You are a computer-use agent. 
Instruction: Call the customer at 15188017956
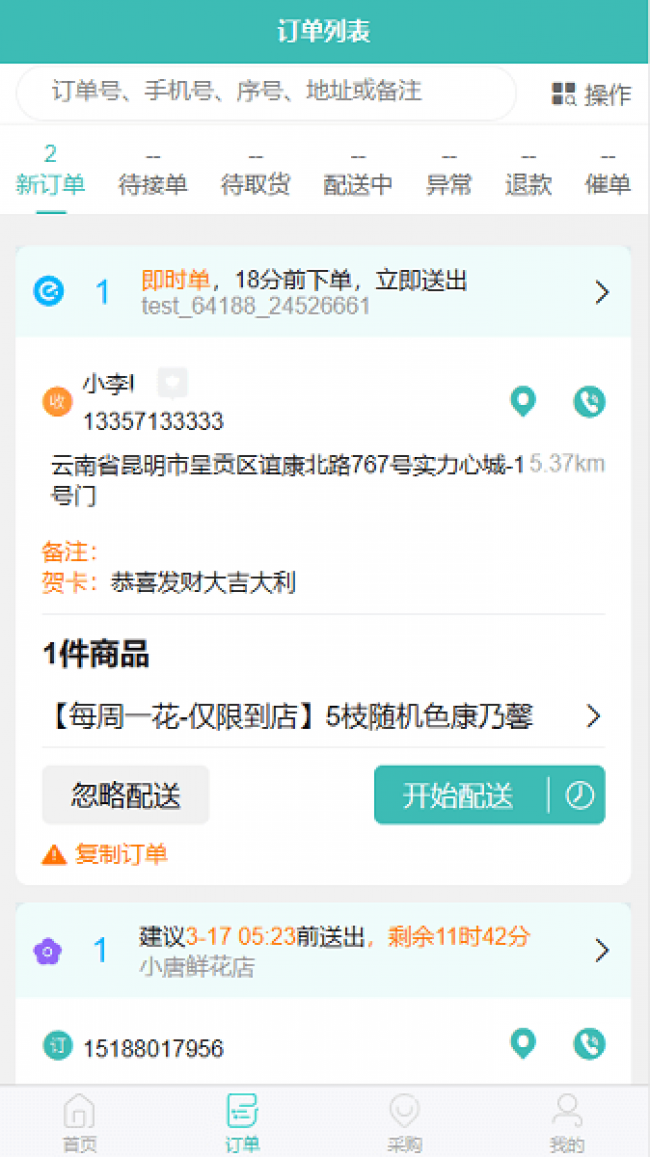click(589, 1044)
